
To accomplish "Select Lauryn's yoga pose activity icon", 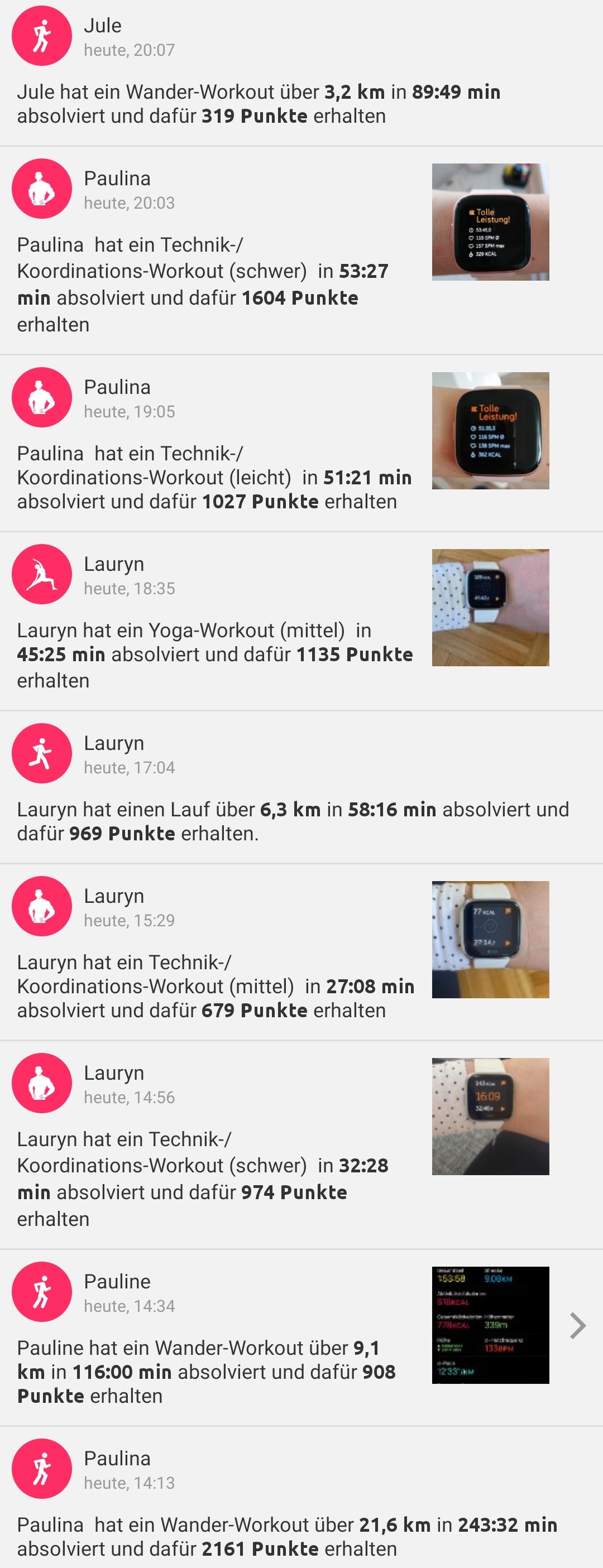I will (41, 574).
